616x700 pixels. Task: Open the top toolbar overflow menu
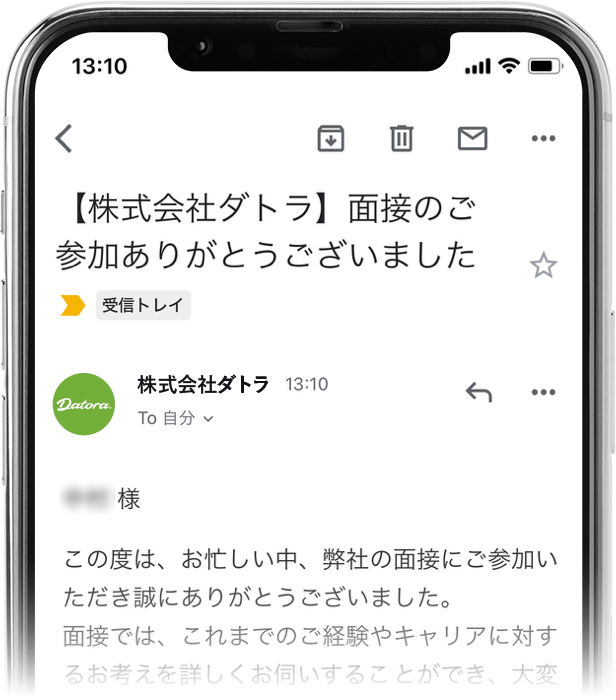542,138
